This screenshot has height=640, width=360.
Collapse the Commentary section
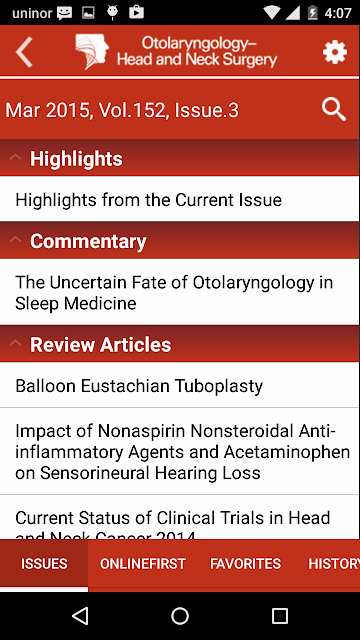point(180,241)
